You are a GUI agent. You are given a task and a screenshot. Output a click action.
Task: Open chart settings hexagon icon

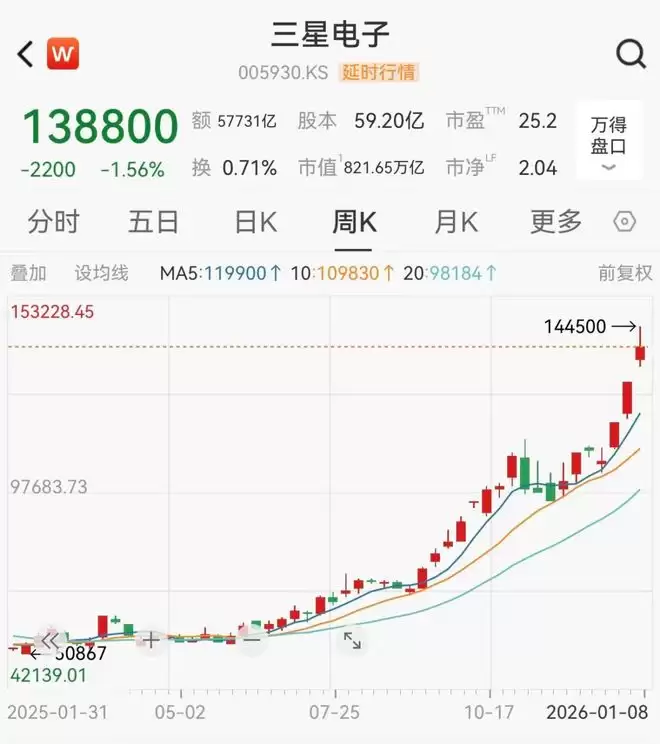625,222
